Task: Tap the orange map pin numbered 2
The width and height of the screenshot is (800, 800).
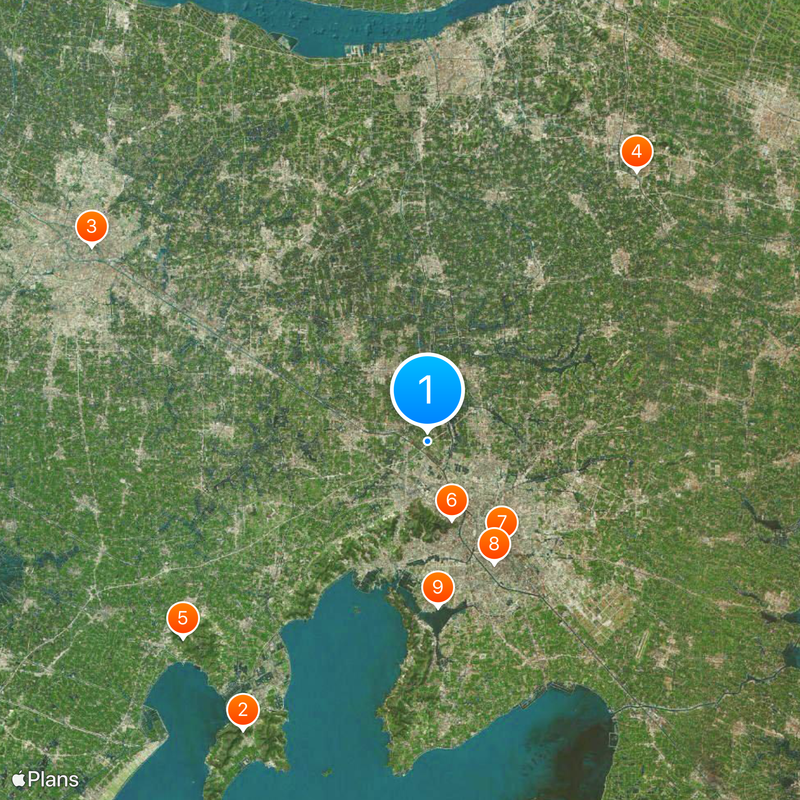Action: (242, 711)
